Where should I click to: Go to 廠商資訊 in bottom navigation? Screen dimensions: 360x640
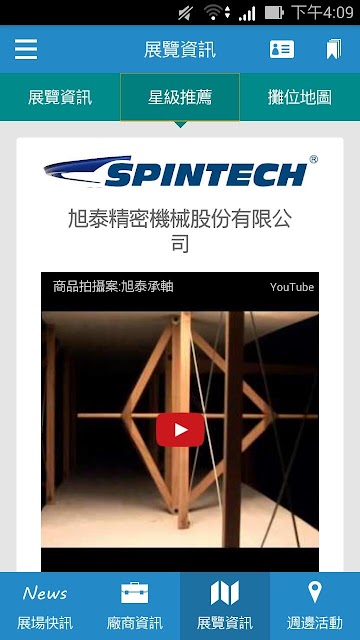(135, 606)
